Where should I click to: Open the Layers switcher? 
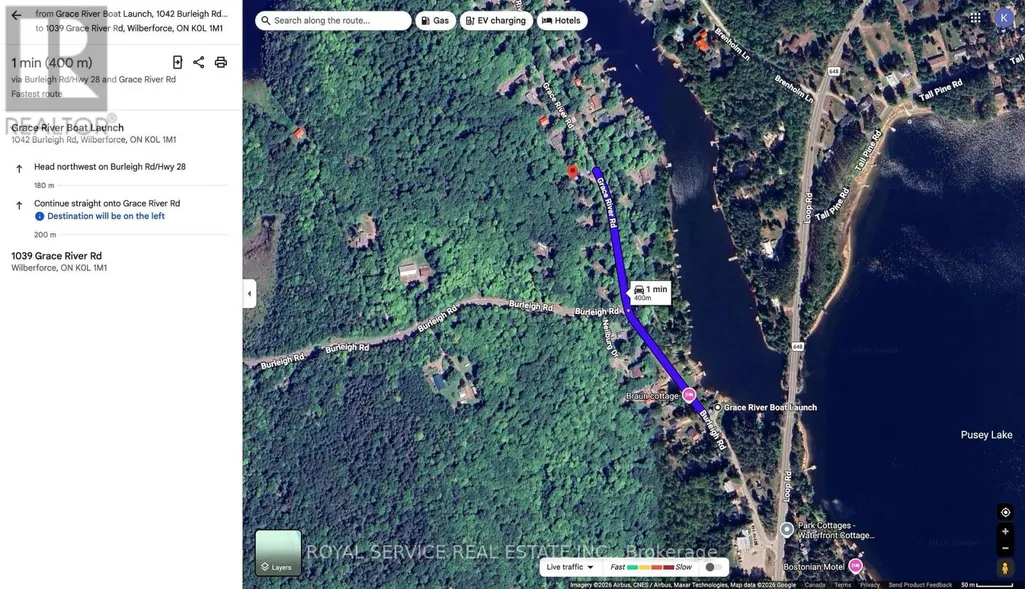coord(278,553)
